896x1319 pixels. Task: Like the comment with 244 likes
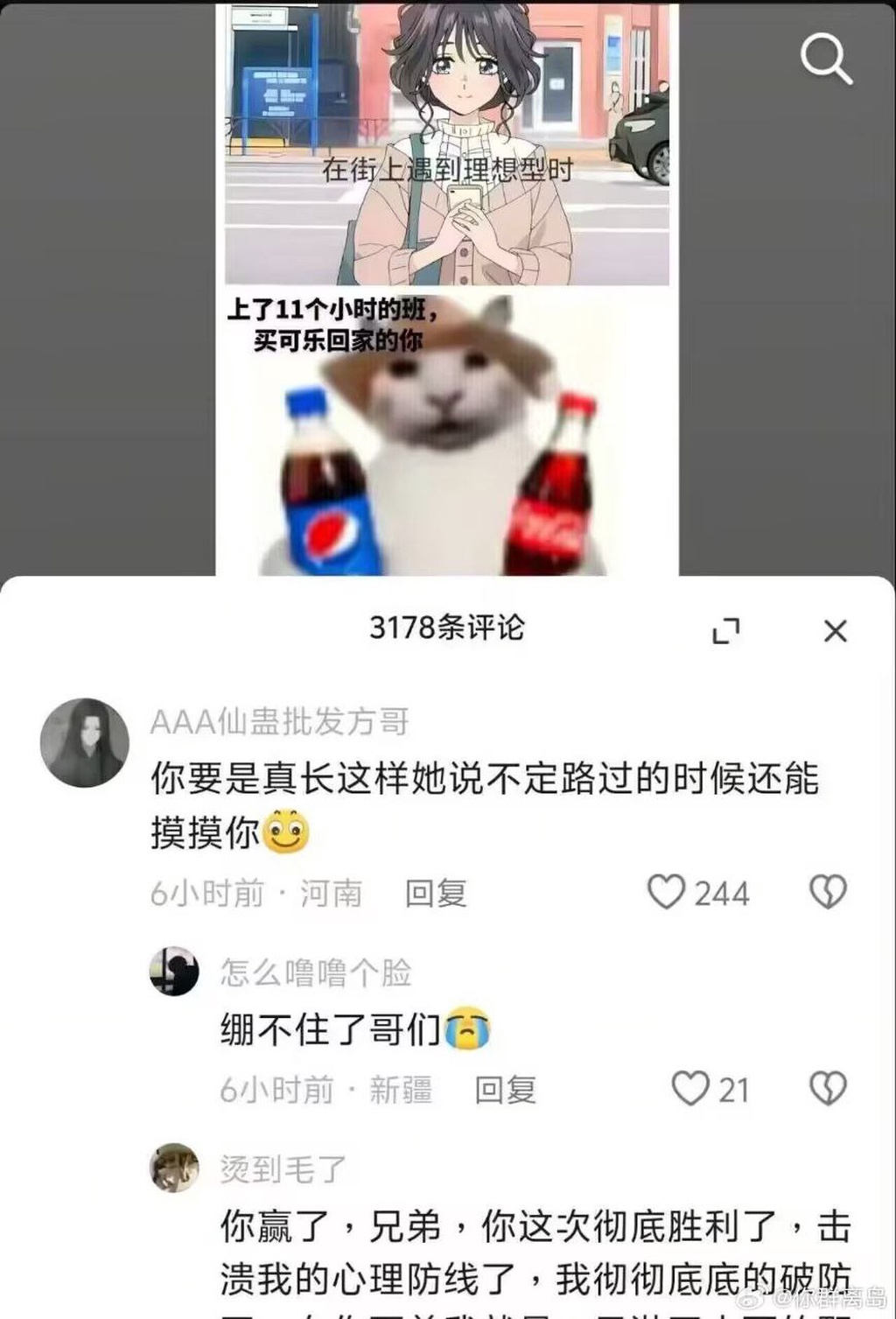666,892
